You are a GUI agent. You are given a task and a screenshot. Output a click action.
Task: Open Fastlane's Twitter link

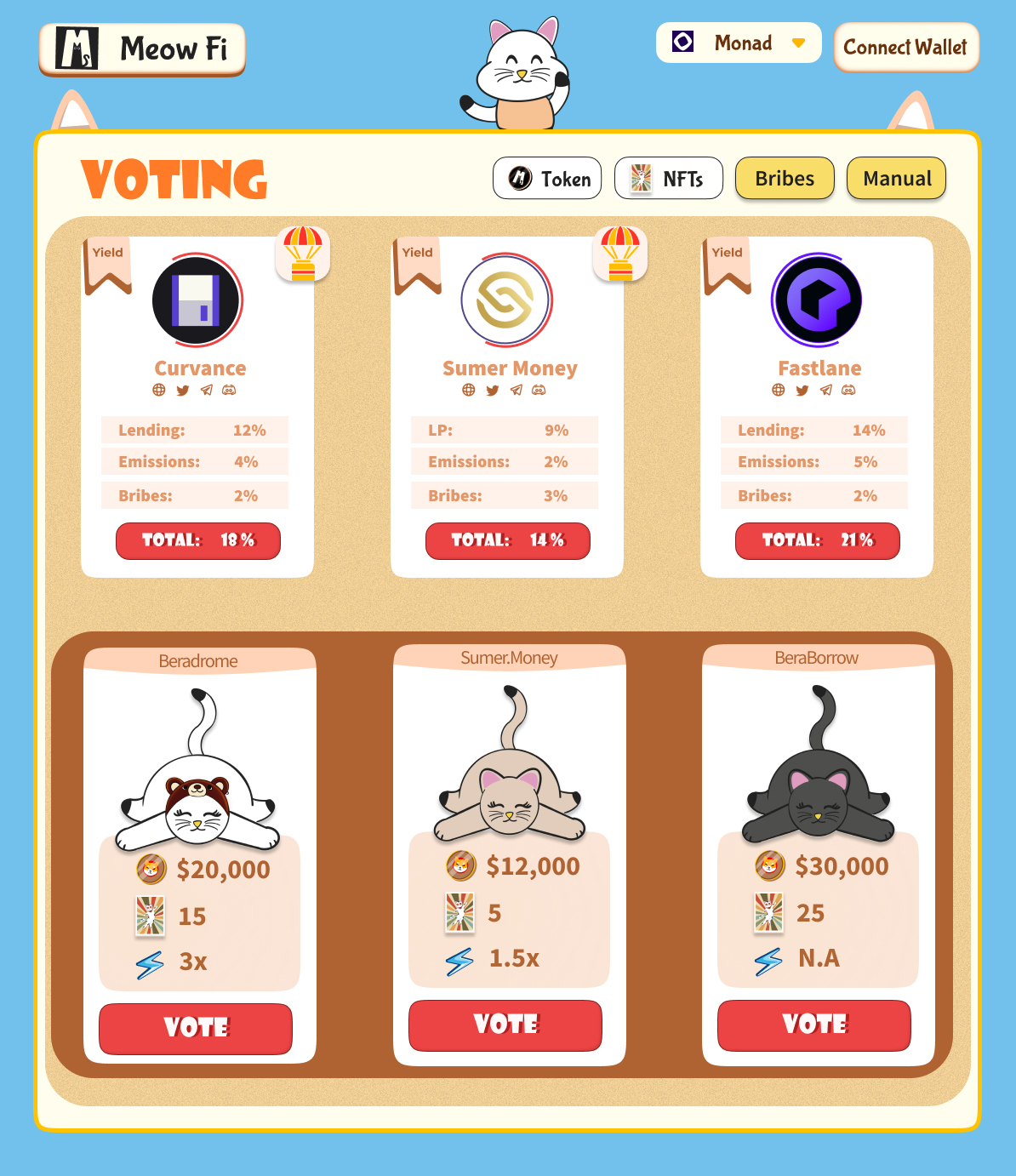coord(802,390)
